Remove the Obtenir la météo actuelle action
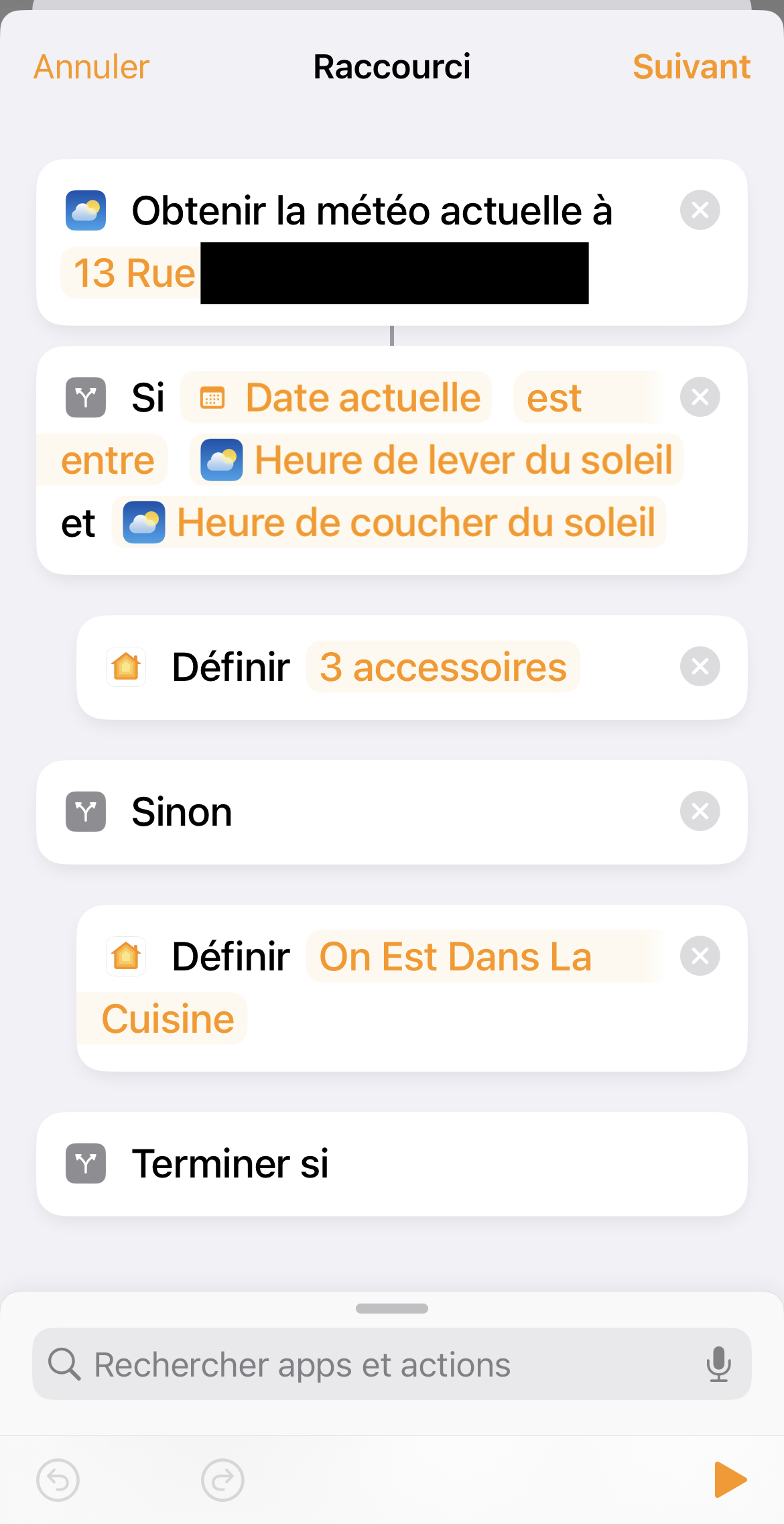Image resolution: width=784 pixels, height=1524 pixels. coord(700,210)
